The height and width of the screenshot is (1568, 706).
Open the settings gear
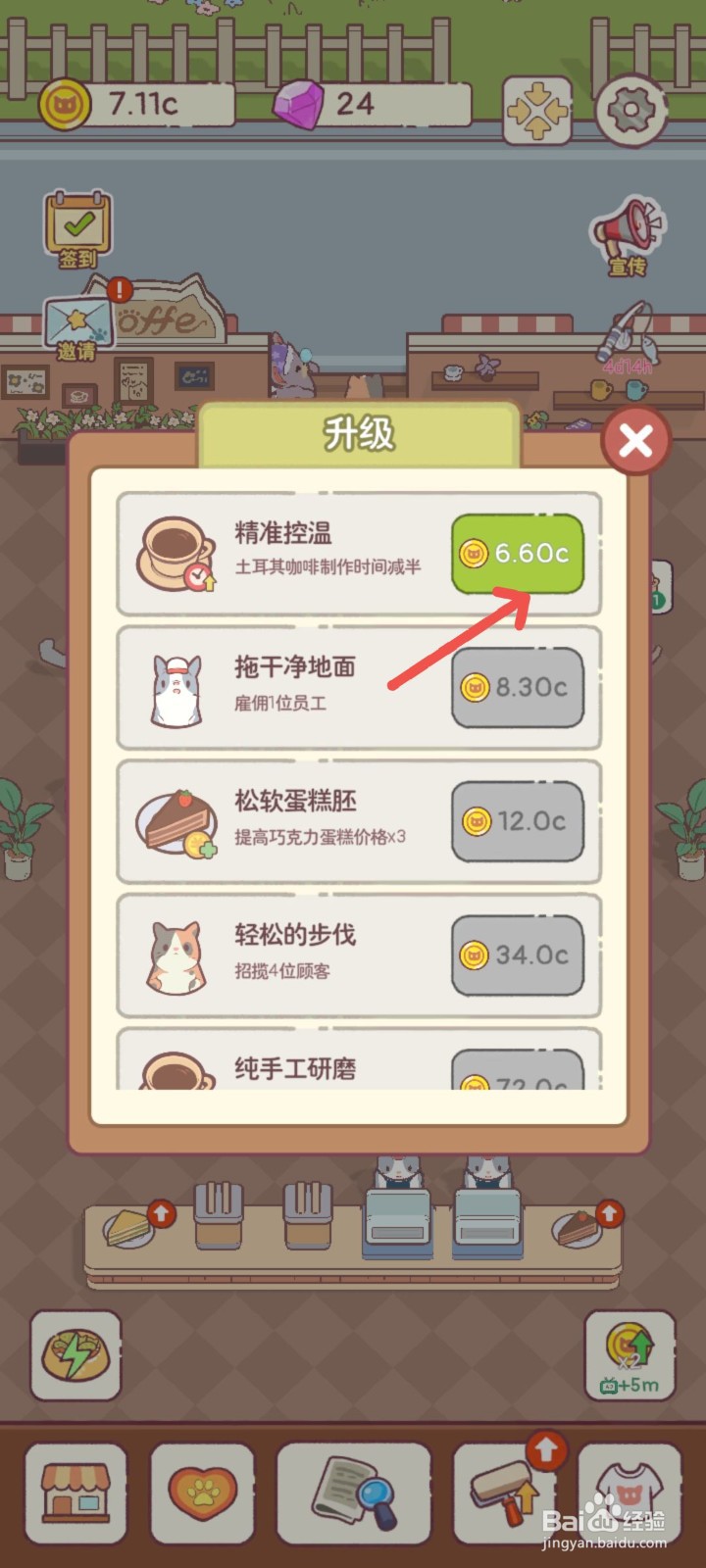coord(633,109)
